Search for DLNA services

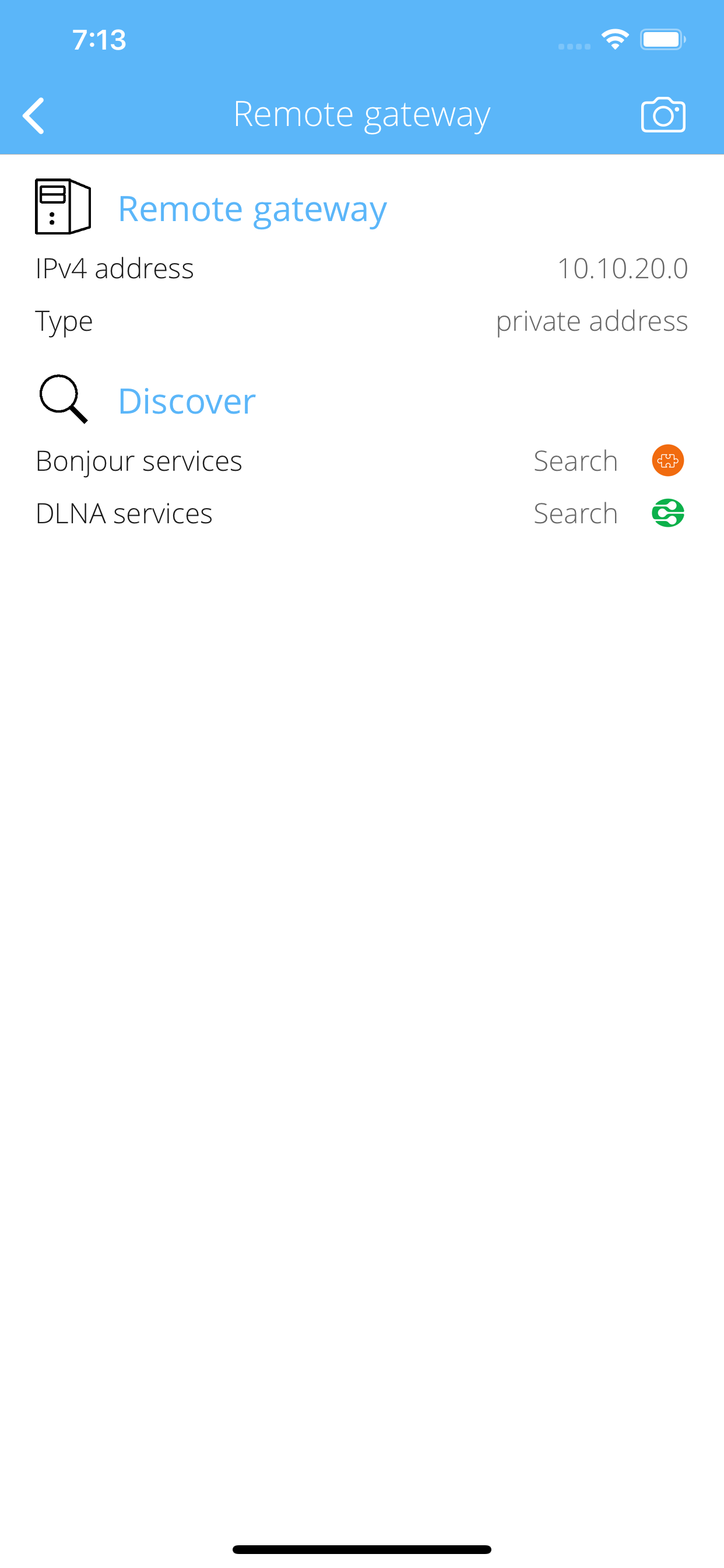point(575,513)
